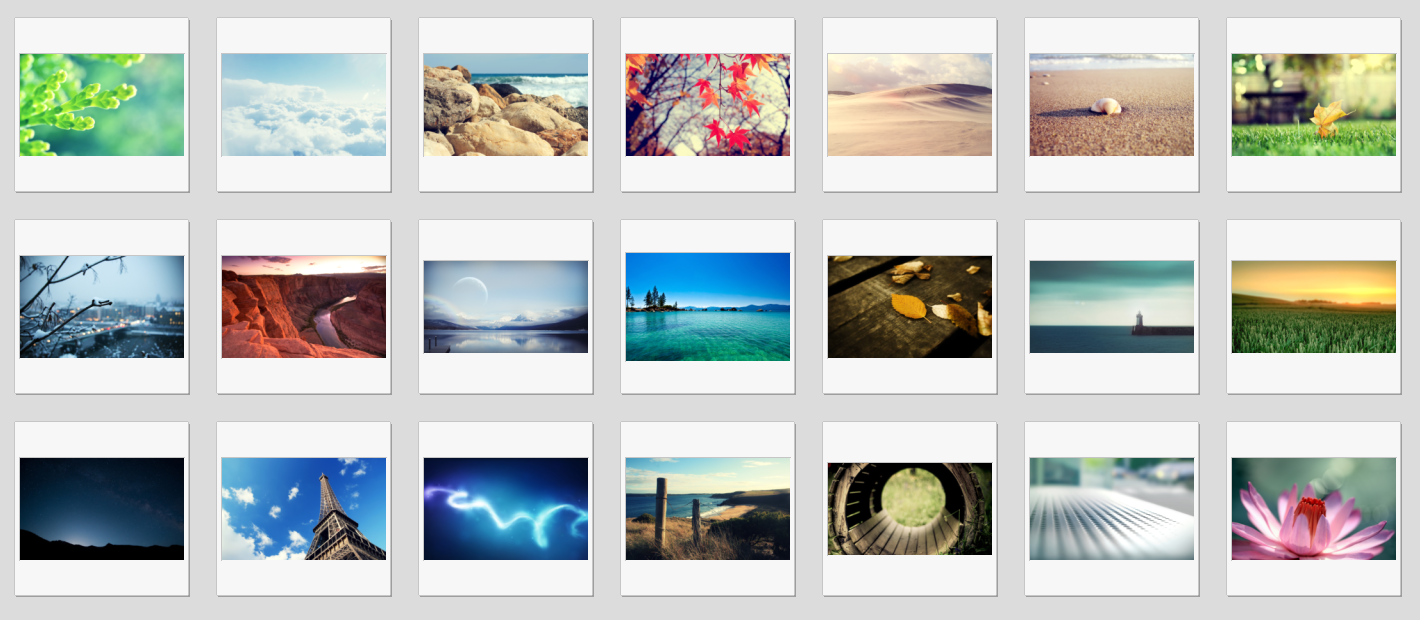Open the red canyon river photo
The image size is (1420, 620).
[x=304, y=307]
